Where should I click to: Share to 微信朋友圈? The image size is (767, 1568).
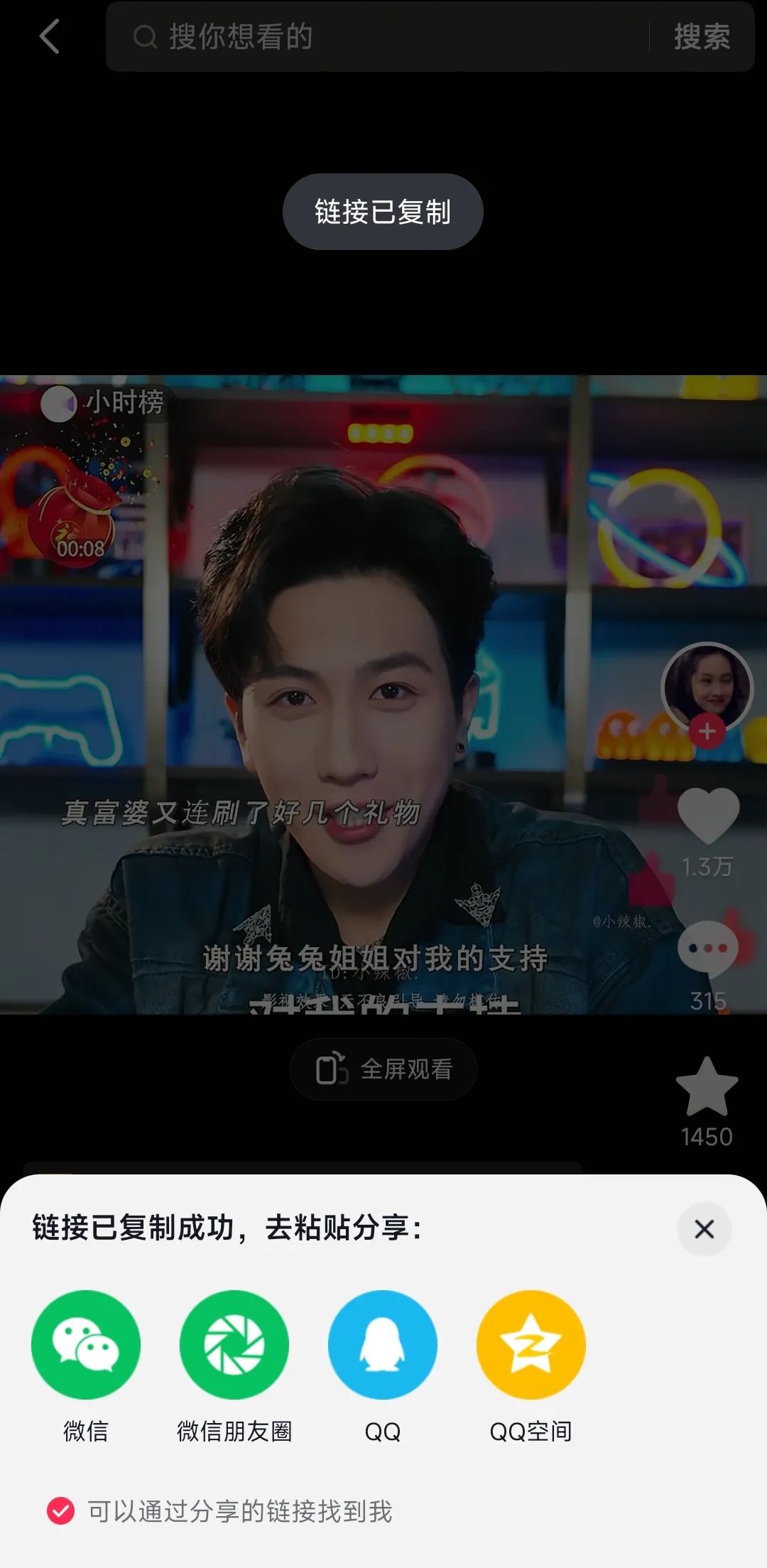point(234,1345)
